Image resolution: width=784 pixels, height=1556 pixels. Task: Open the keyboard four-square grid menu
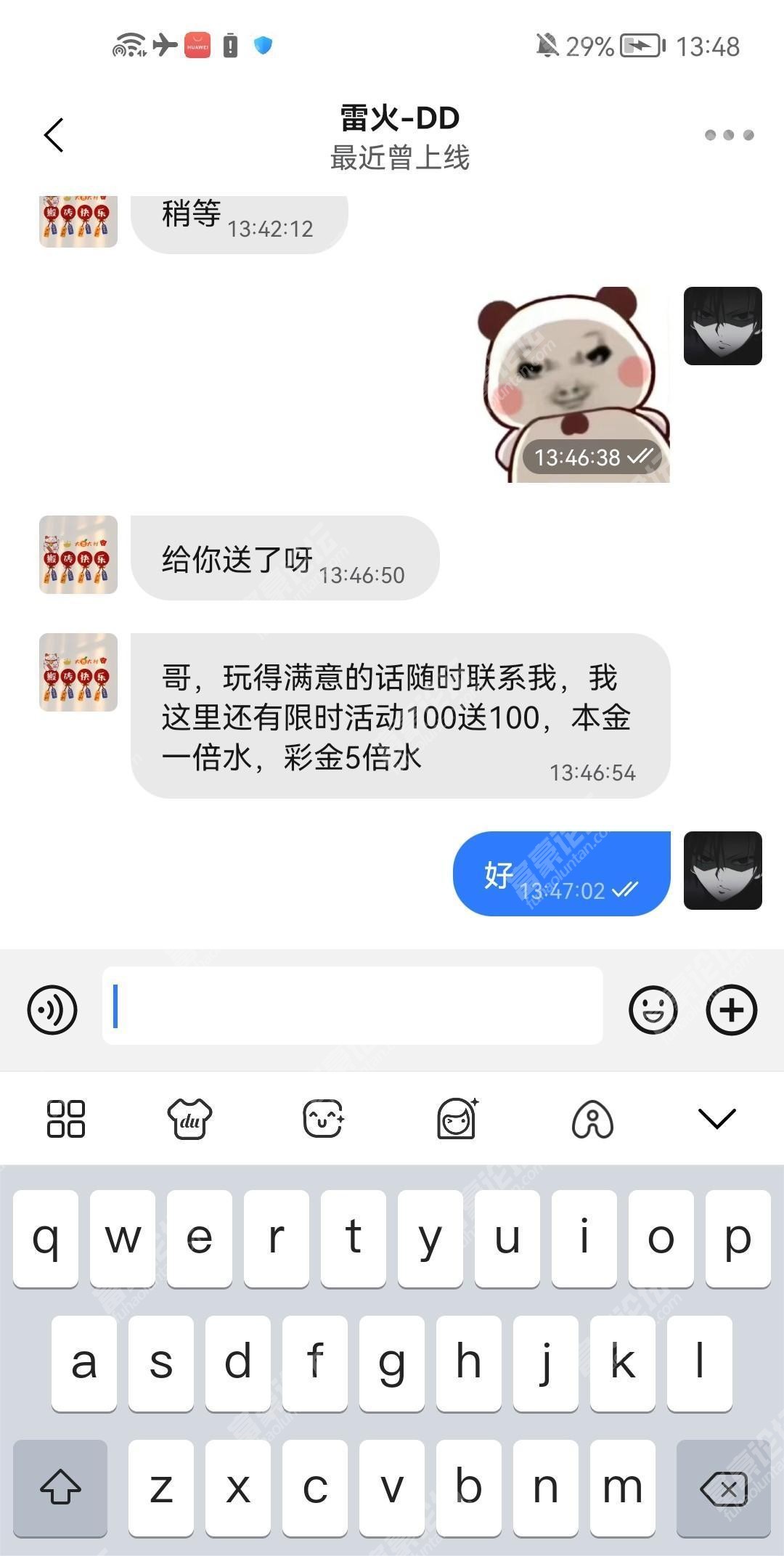(x=66, y=1118)
